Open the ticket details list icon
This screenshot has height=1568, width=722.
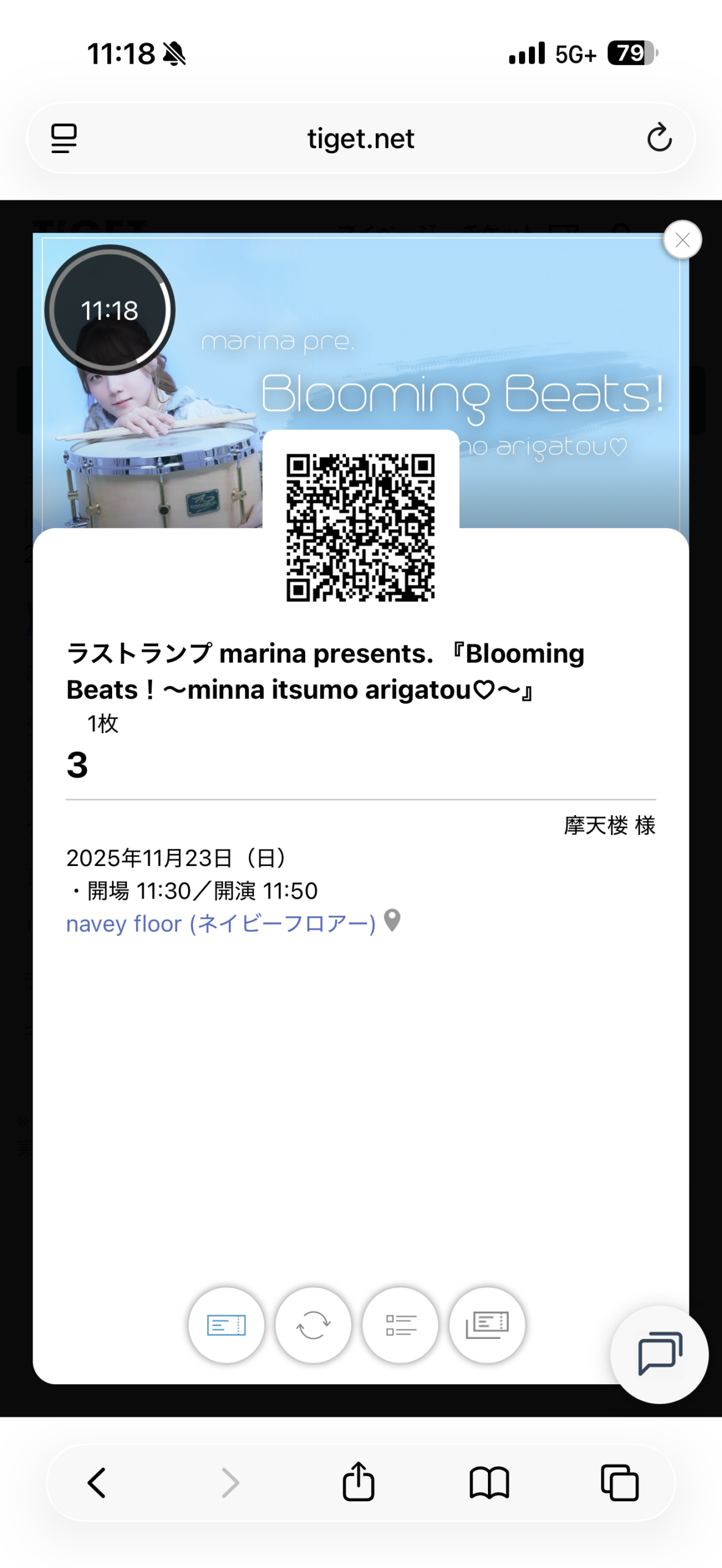point(400,1325)
